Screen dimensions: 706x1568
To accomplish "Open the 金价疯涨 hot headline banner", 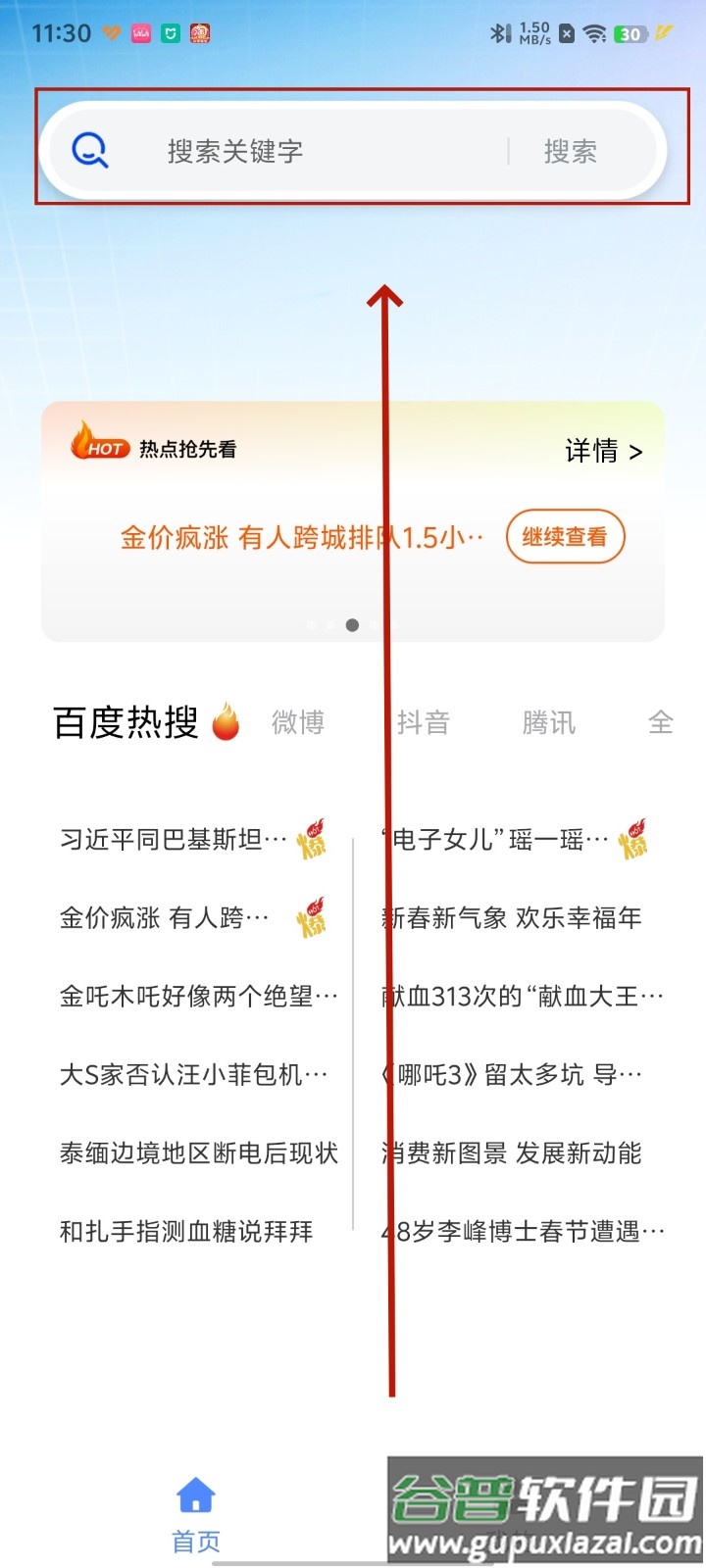I will pos(301,537).
